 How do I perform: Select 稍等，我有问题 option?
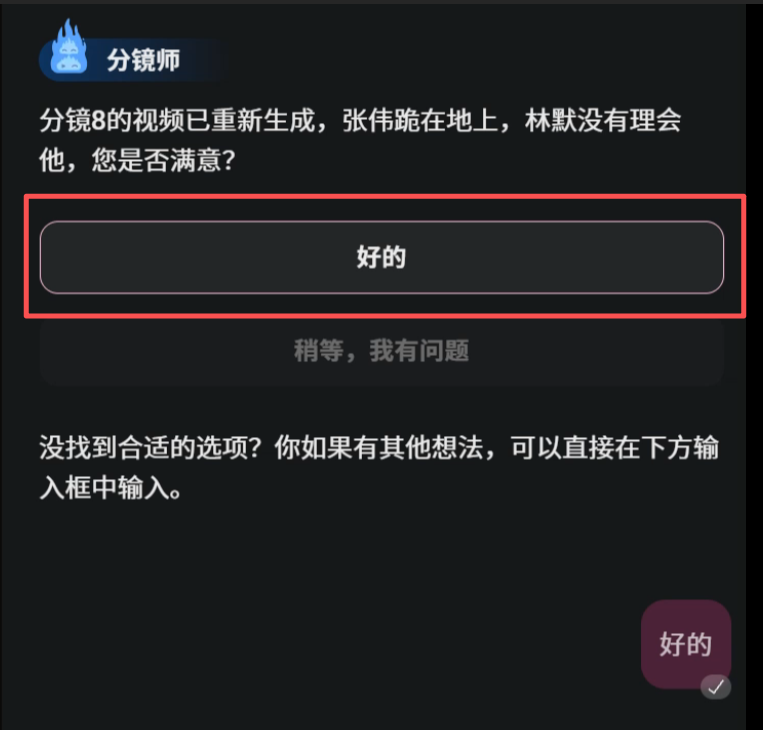pos(381,350)
